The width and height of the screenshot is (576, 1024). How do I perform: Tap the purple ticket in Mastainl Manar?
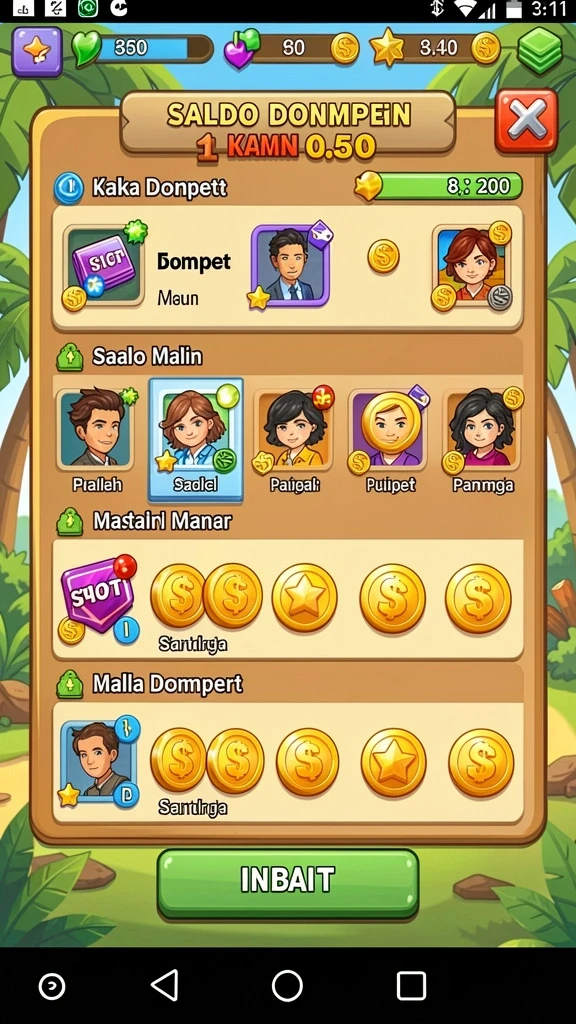pos(98,596)
